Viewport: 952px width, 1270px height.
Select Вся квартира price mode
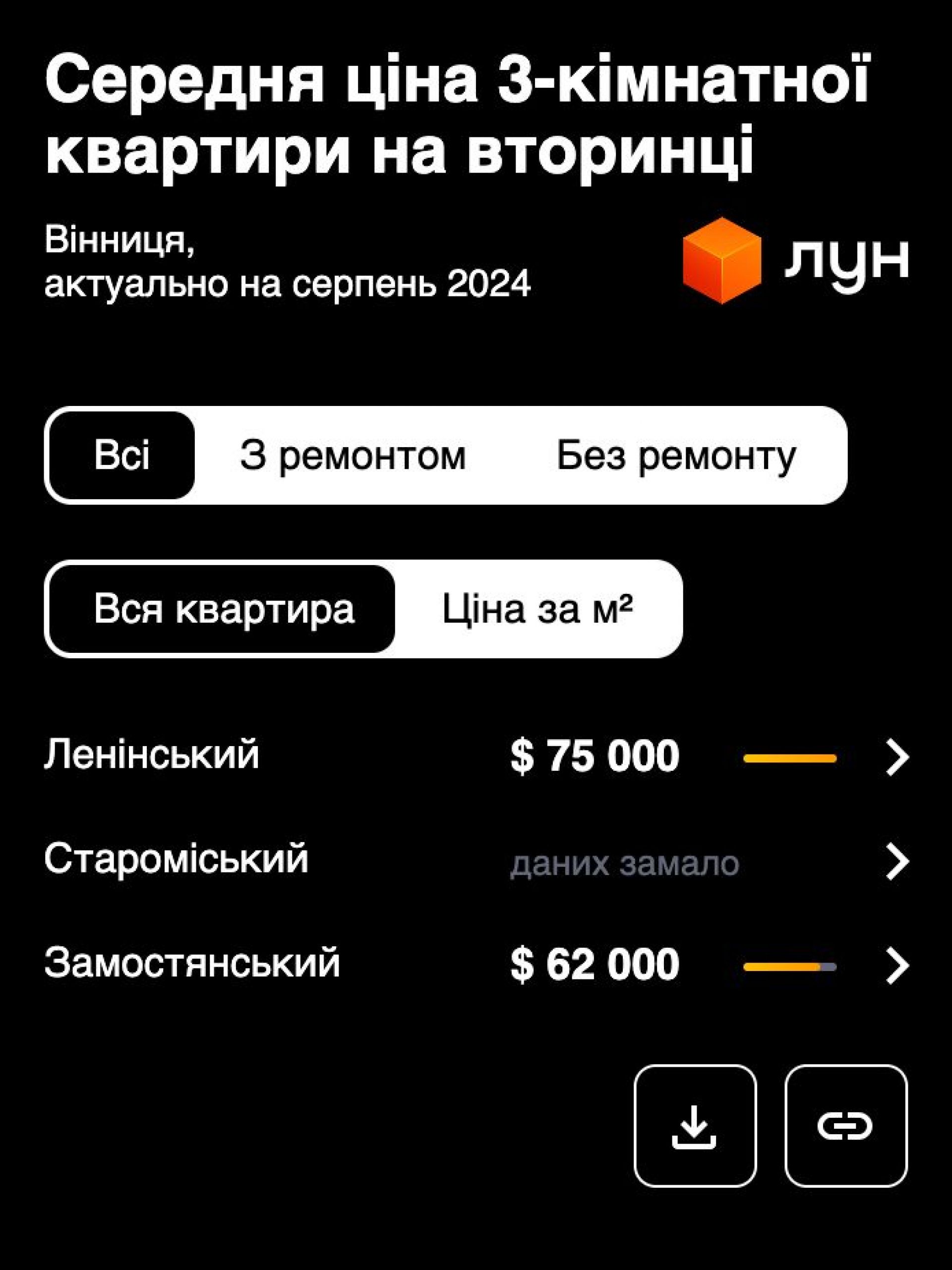223,609
